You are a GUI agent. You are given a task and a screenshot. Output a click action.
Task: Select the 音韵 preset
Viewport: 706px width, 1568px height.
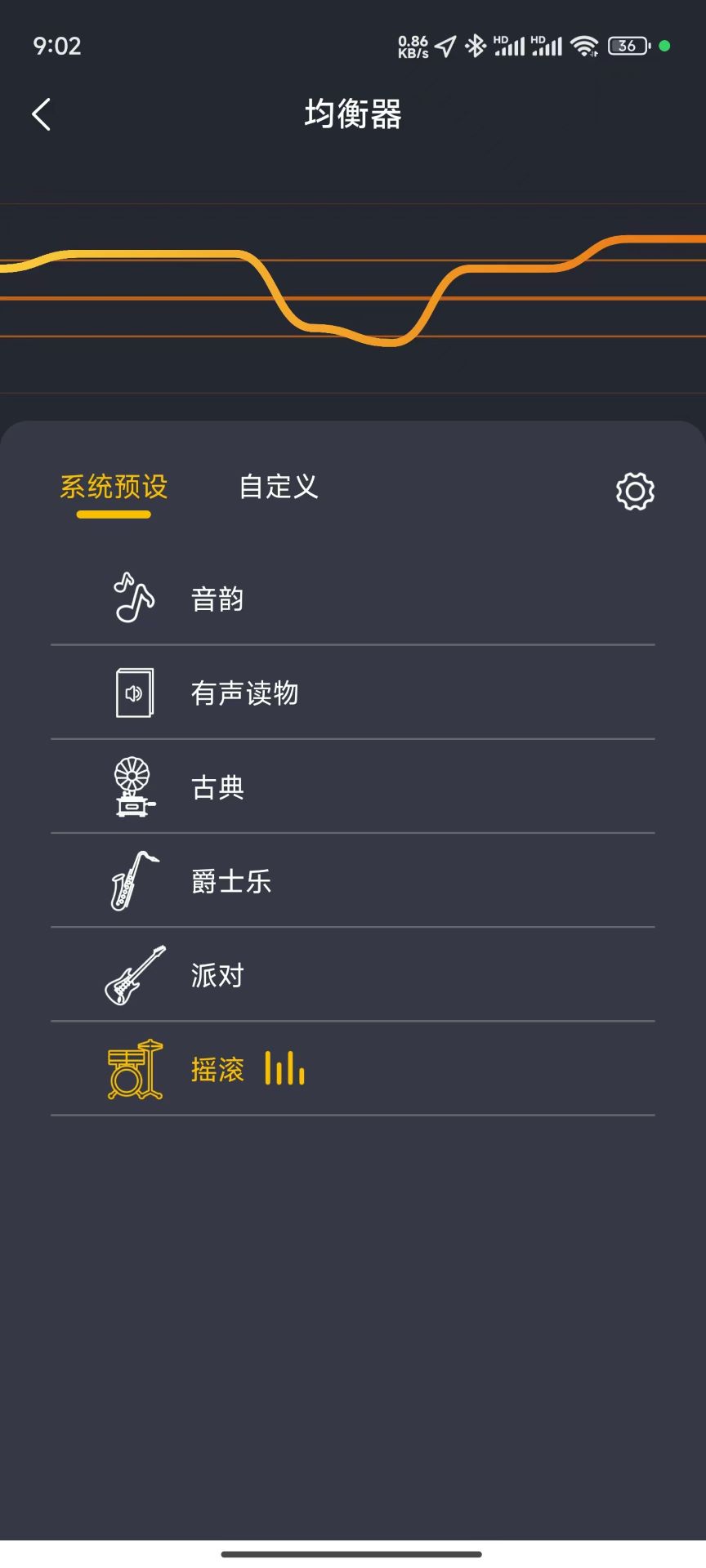351,597
